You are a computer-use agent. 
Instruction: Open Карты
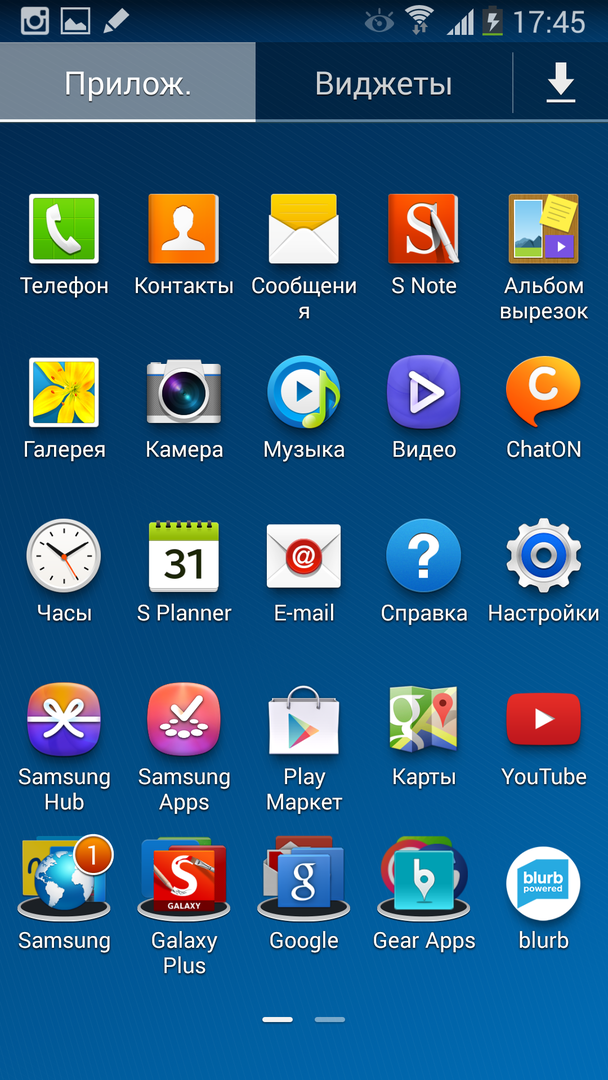click(x=424, y=720)
